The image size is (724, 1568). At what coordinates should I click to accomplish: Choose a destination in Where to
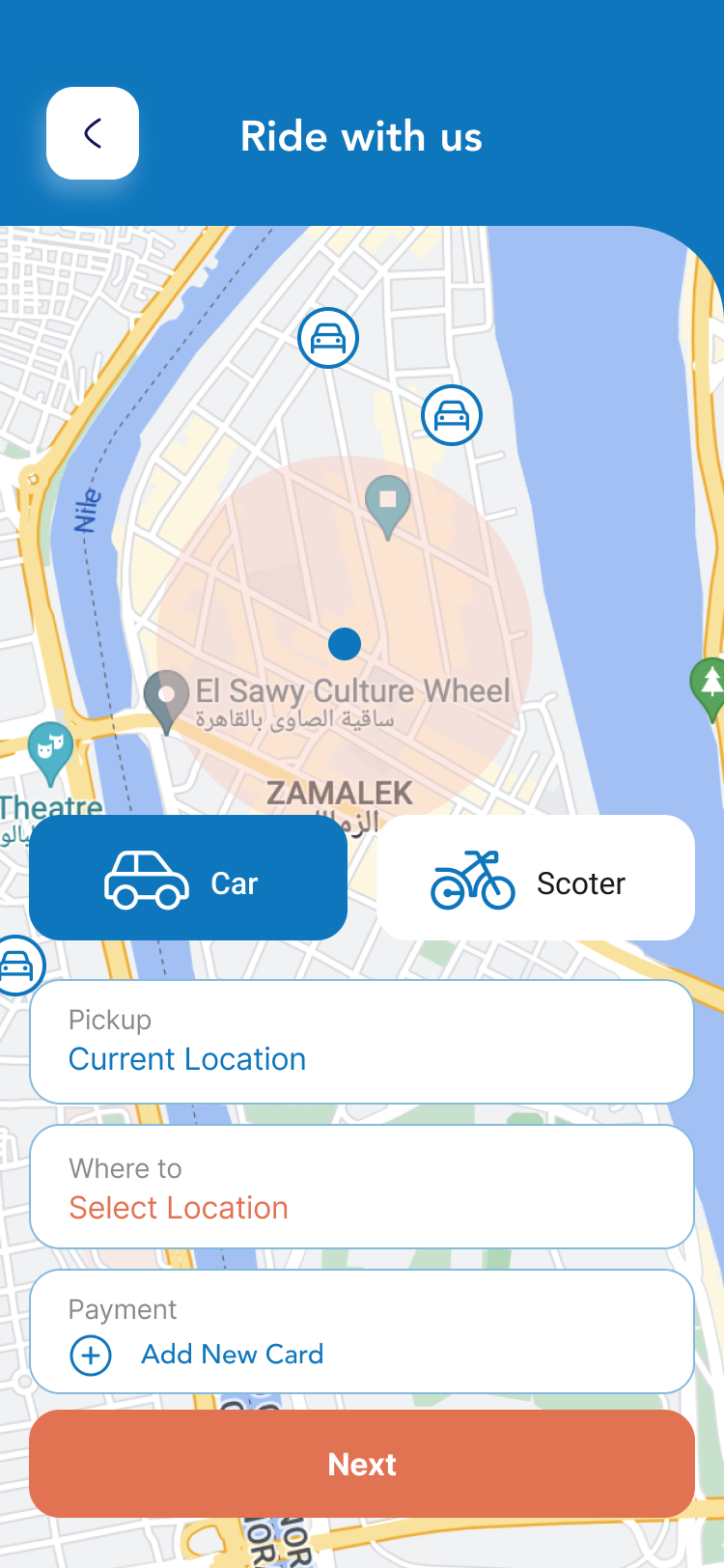[x=362, y=1187]
